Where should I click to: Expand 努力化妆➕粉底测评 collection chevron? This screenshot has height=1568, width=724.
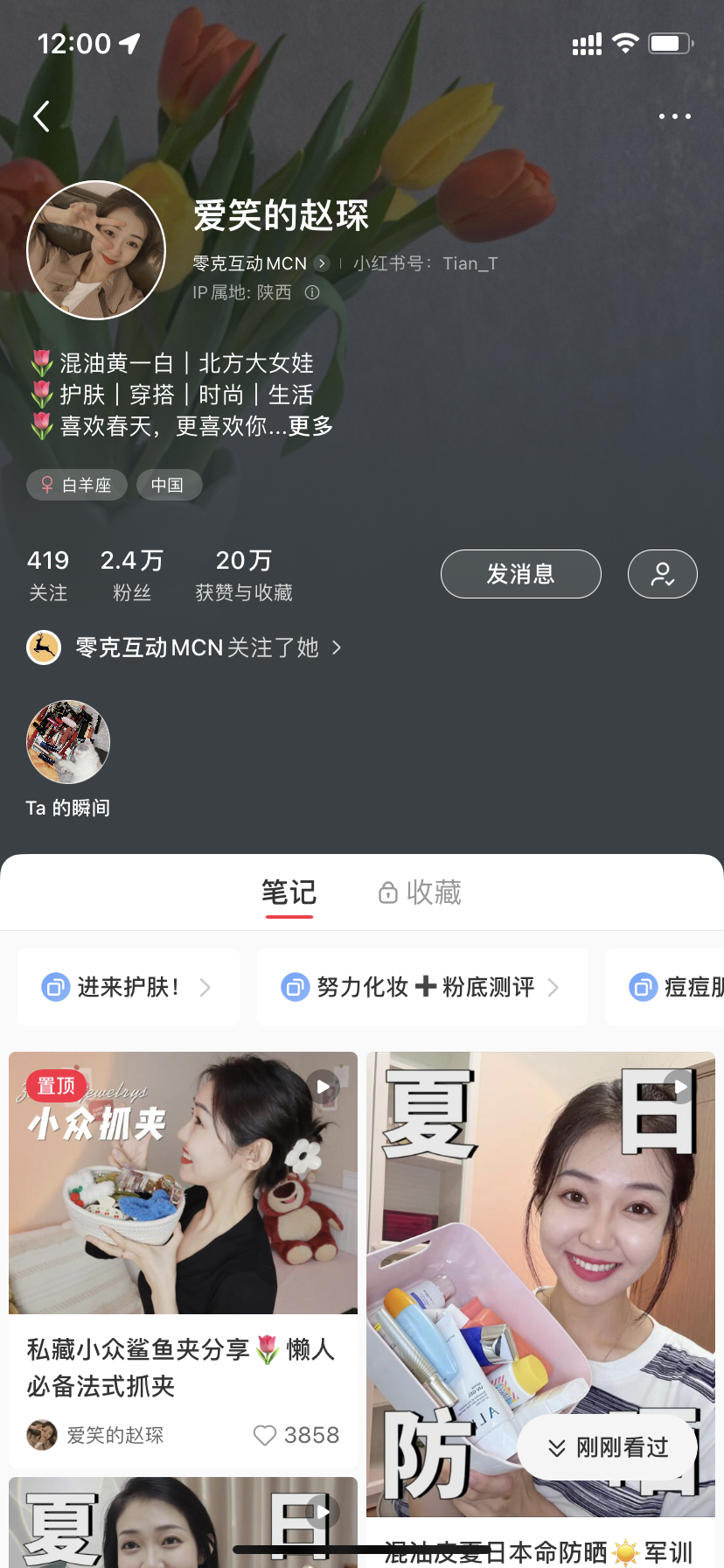[553, 987]
